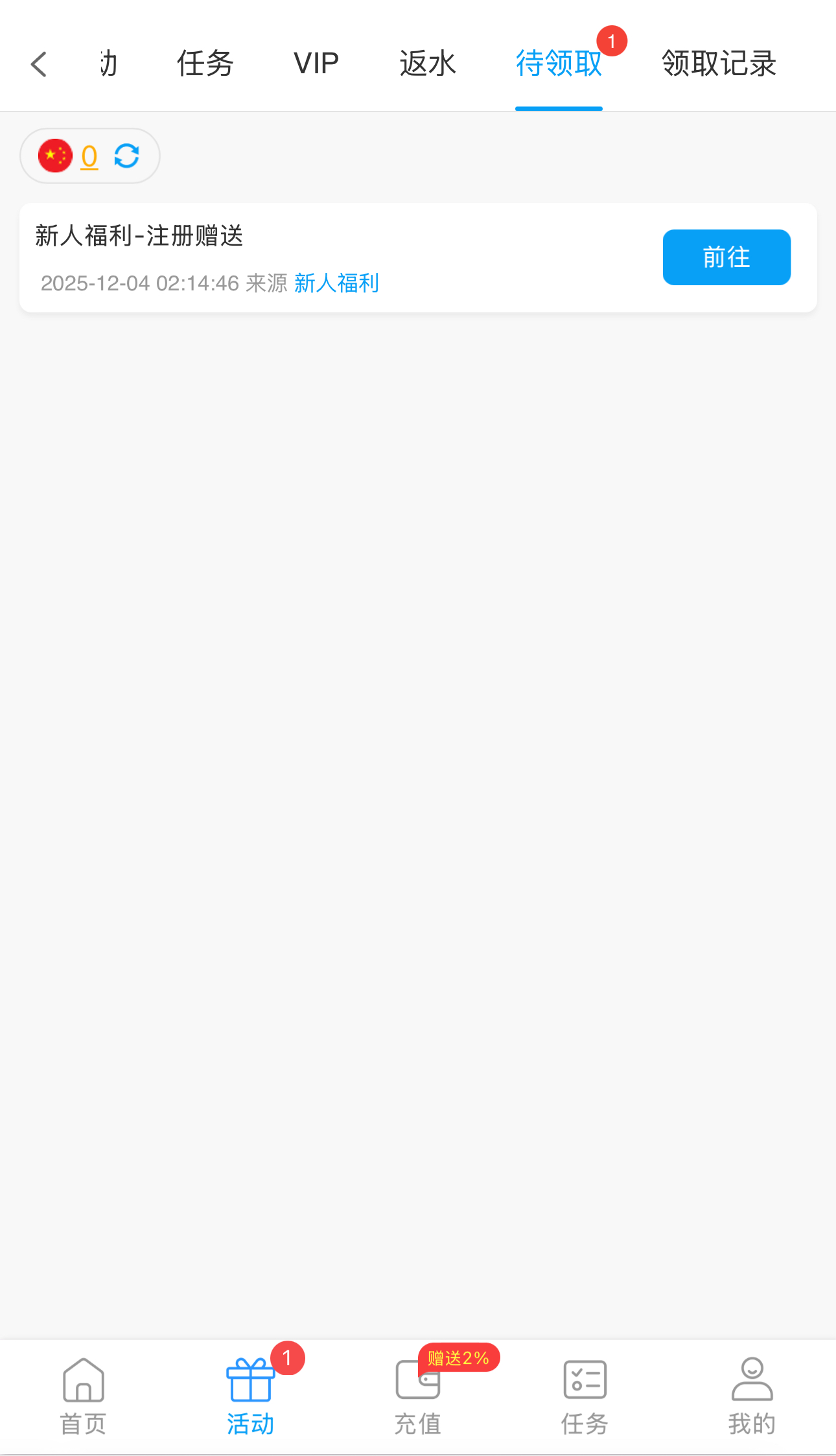
Task: Select the 待领取 tab
Action: pyautogui.click(x=559, y=64)
